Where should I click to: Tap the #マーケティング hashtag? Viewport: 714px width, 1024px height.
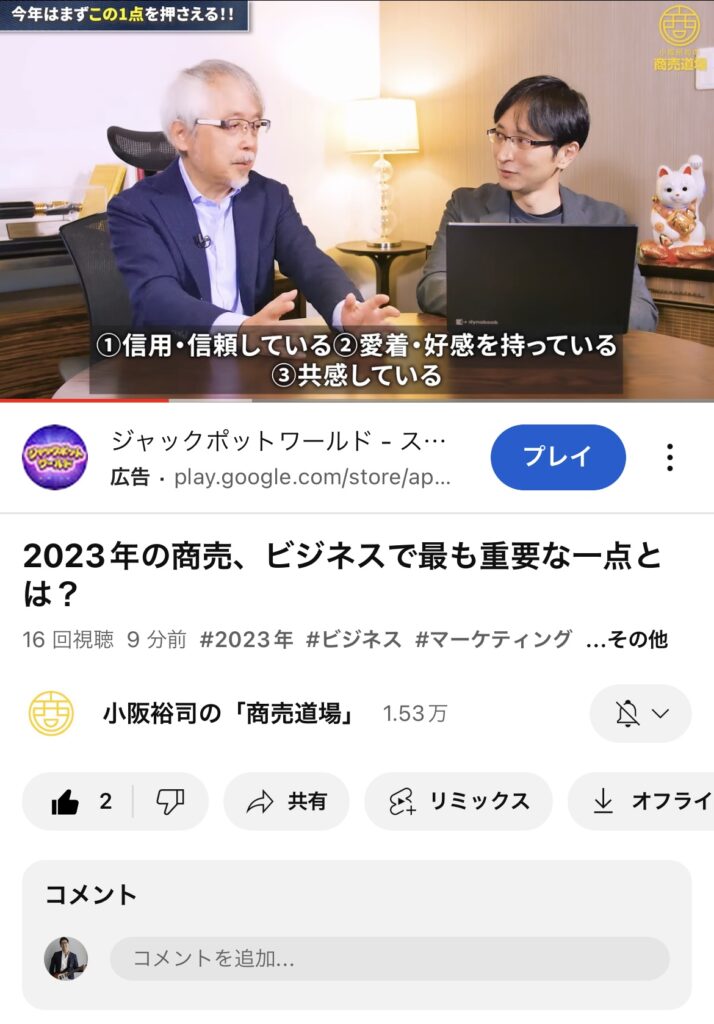493,639
